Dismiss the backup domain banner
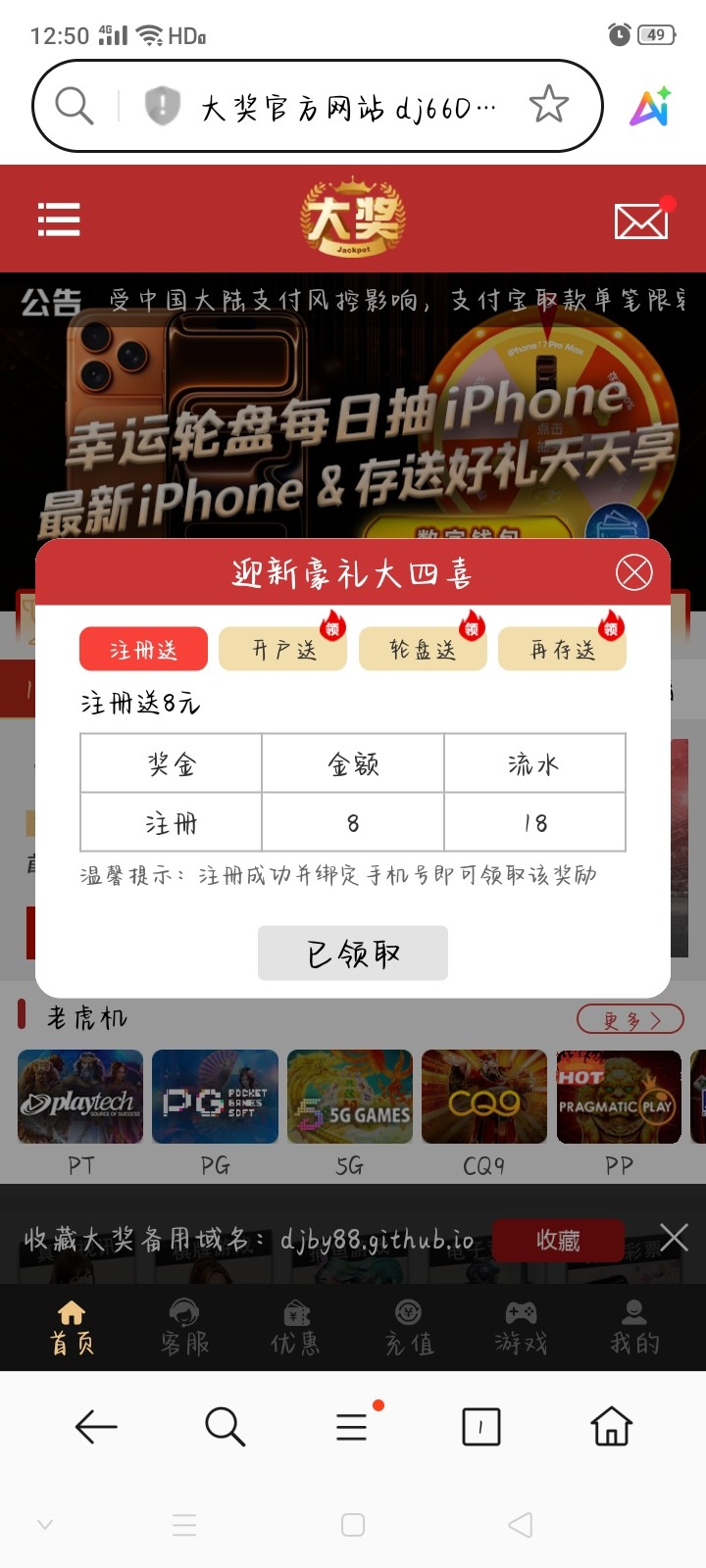This screenshot has height=1568, width=706. pyautogui.click(x=674, y=1238)
